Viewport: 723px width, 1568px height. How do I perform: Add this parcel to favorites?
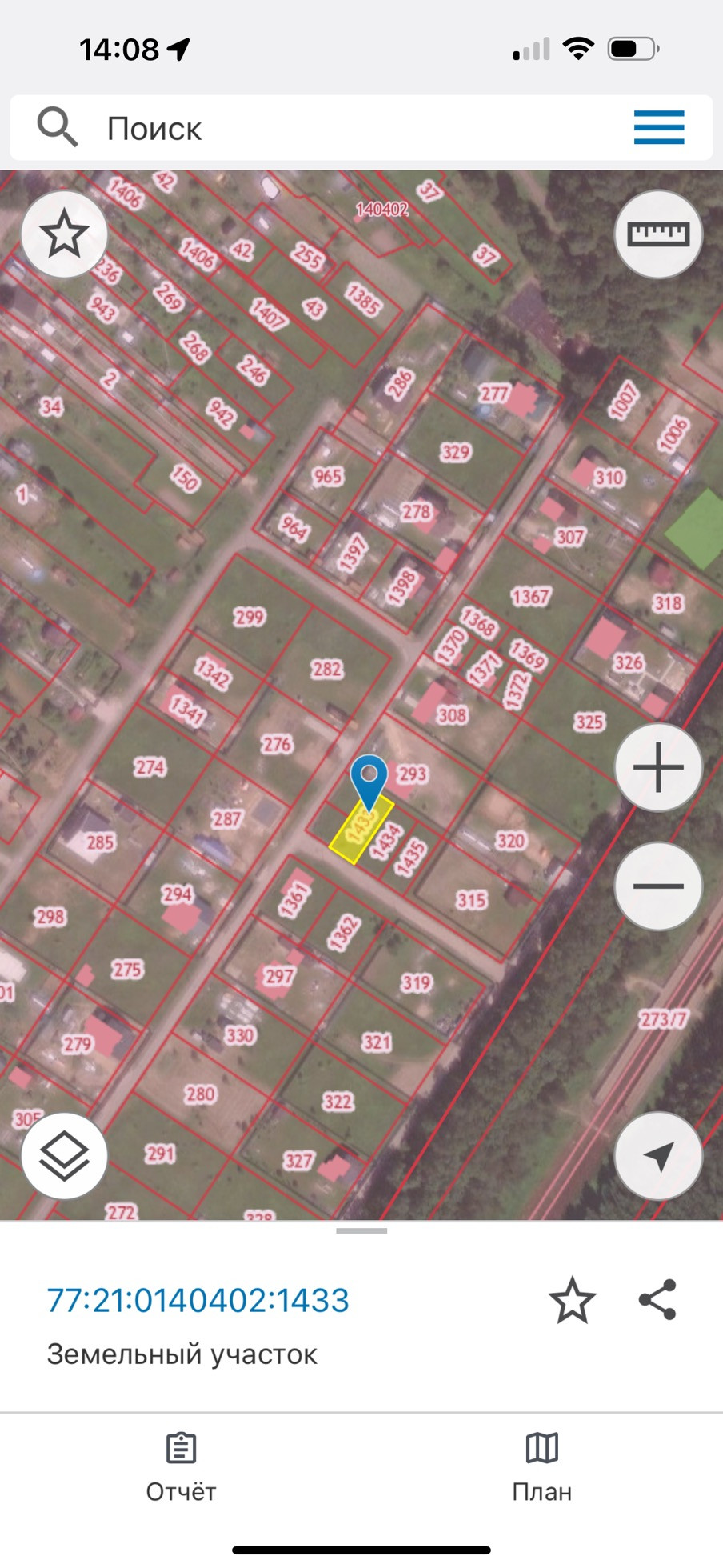tap(572, 1300)
